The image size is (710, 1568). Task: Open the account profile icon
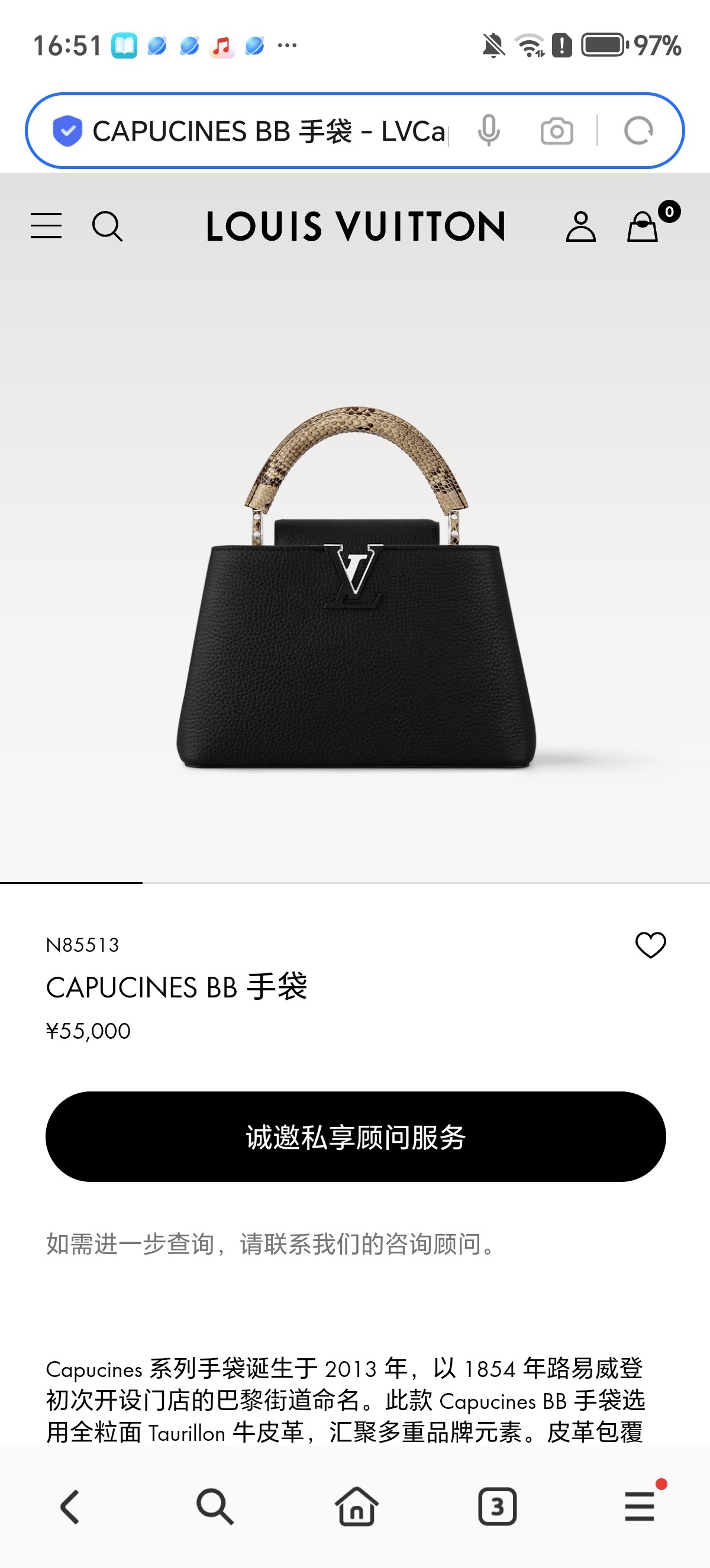[x=582, y=226]
